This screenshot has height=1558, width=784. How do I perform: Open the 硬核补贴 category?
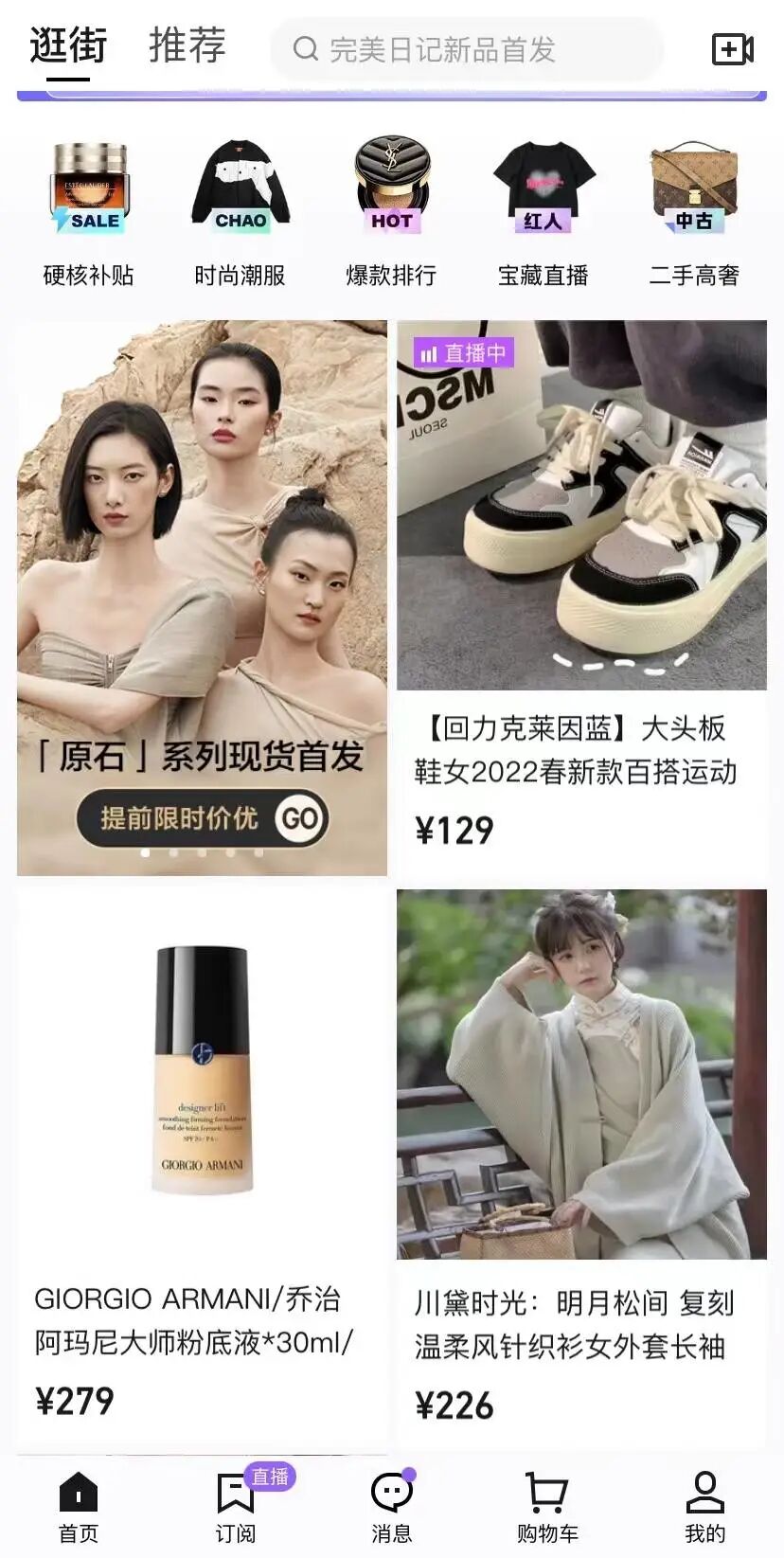click(89, 215)
